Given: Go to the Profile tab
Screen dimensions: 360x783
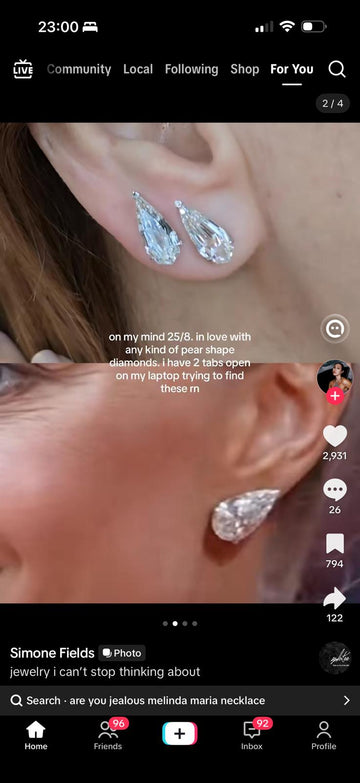Looking at the screenshot, I should click(324, 736).
